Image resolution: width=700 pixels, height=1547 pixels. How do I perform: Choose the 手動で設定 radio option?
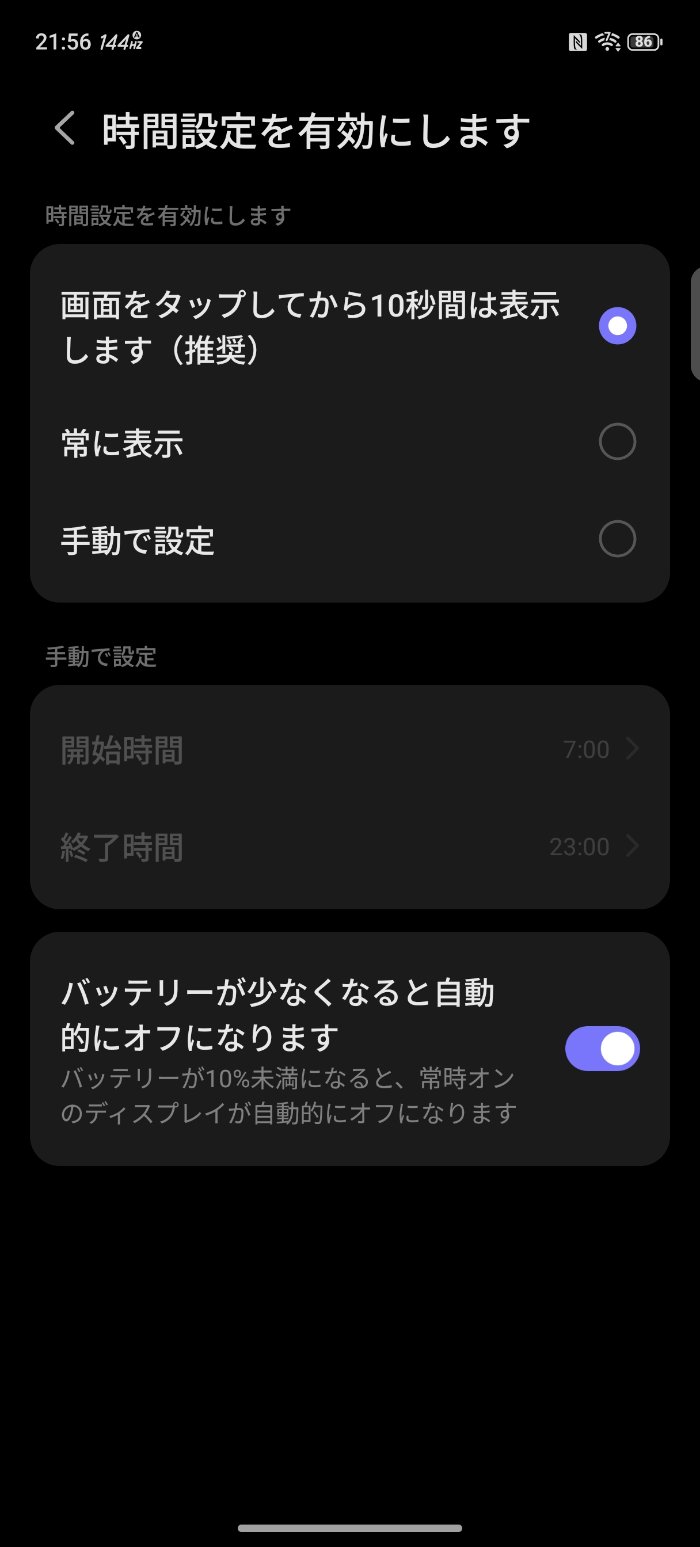point(616,539)
